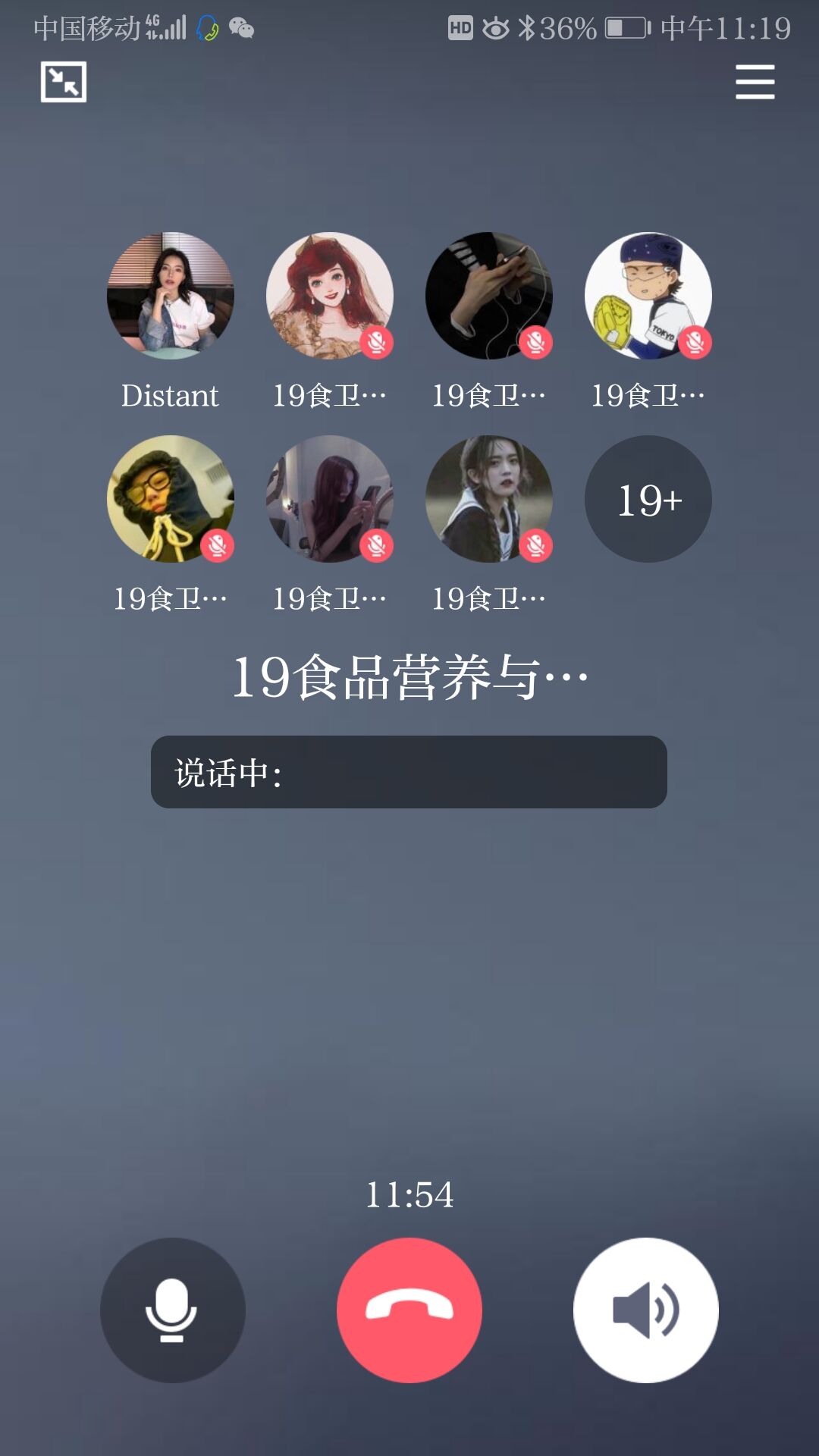The image size is (819, 1456).
Task: Open the hamburger menu
Action: 755,82
